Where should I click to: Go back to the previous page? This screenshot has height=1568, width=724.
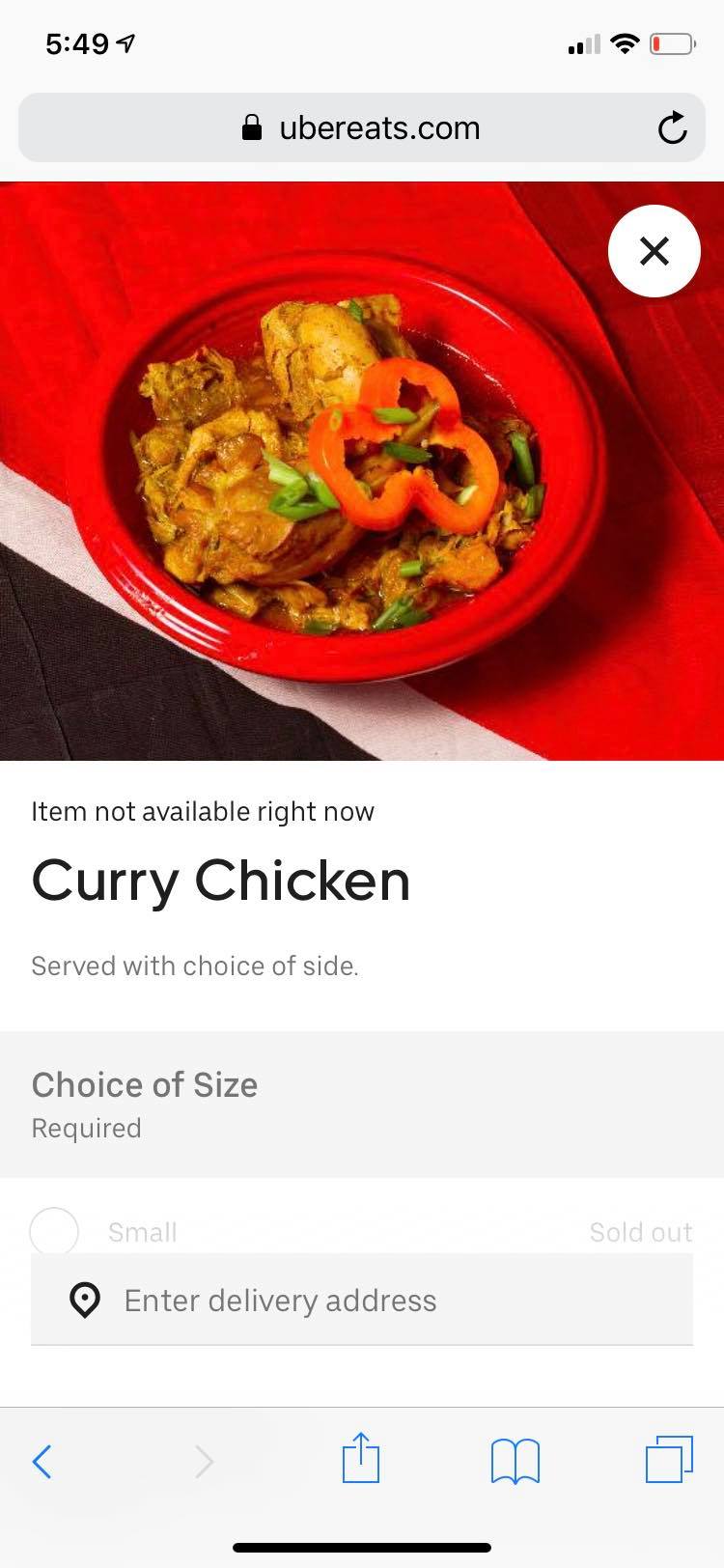click(42, 1461)
